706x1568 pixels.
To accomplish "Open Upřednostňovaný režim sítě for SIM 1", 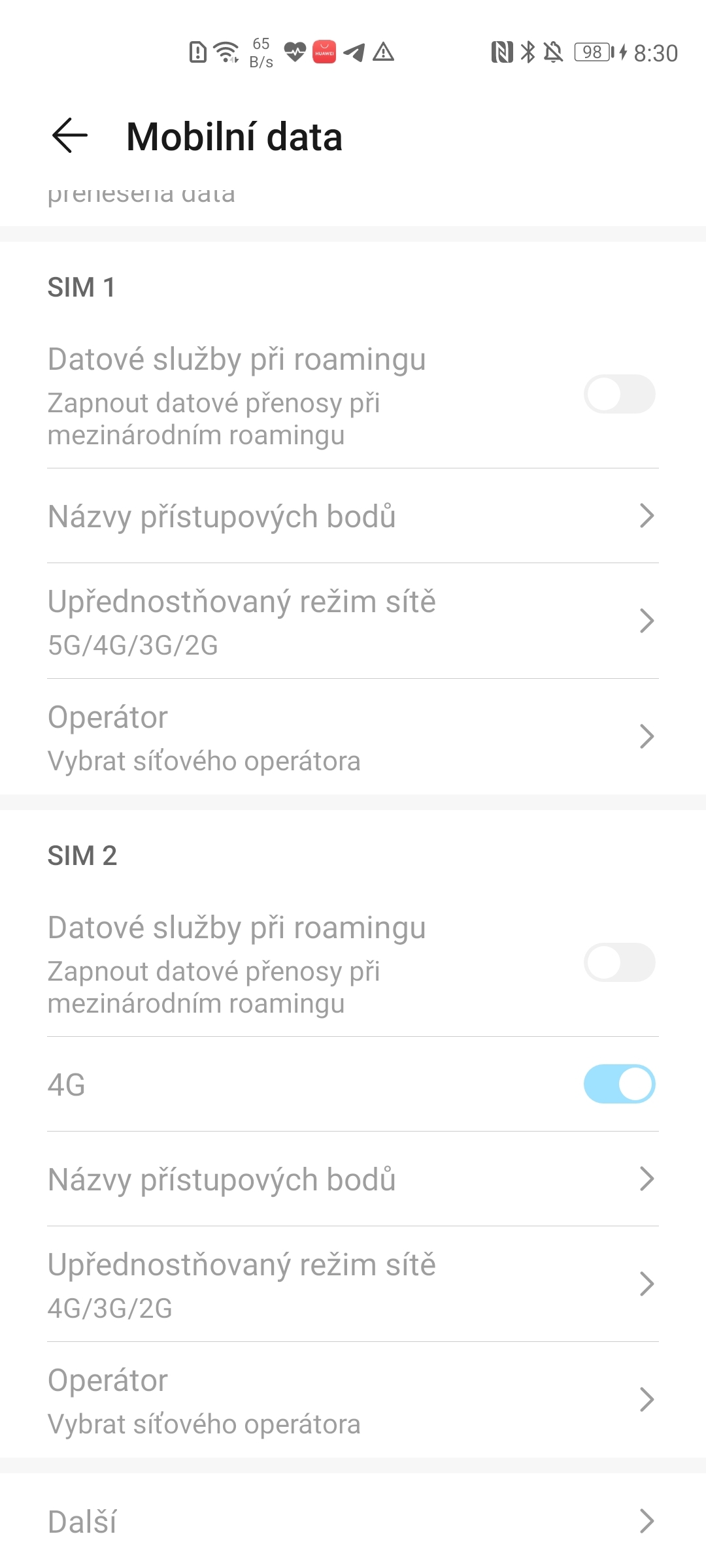I will (x=353, y=621).
